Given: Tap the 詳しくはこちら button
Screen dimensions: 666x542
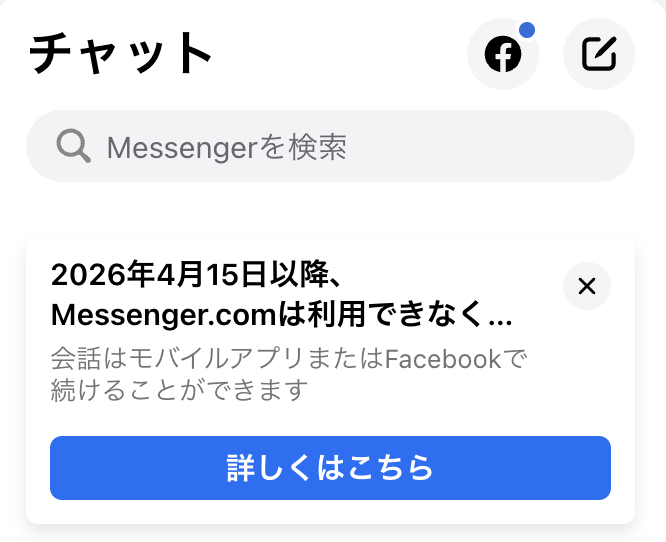Looking at the screenshot, I should pyautogui.click(x=330, y=468).
